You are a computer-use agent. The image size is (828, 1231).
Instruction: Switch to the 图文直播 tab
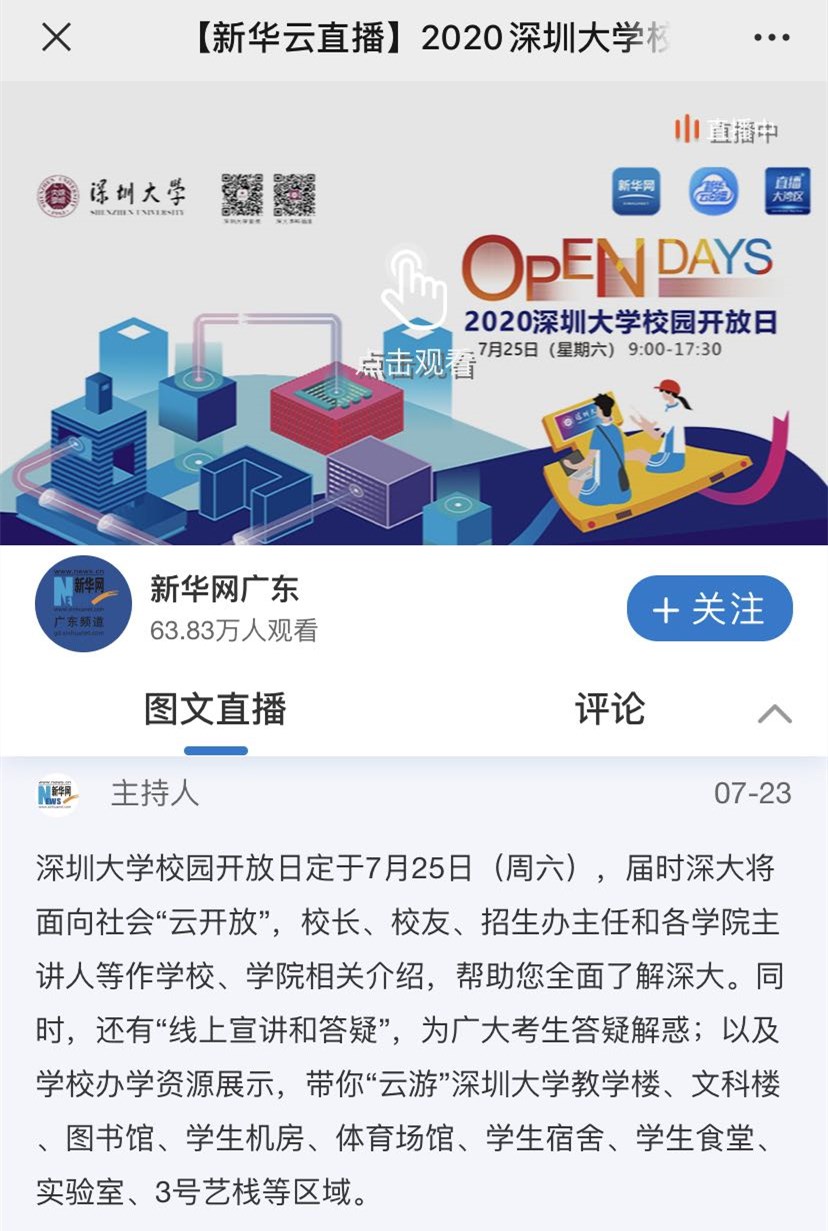click(216, 709)
